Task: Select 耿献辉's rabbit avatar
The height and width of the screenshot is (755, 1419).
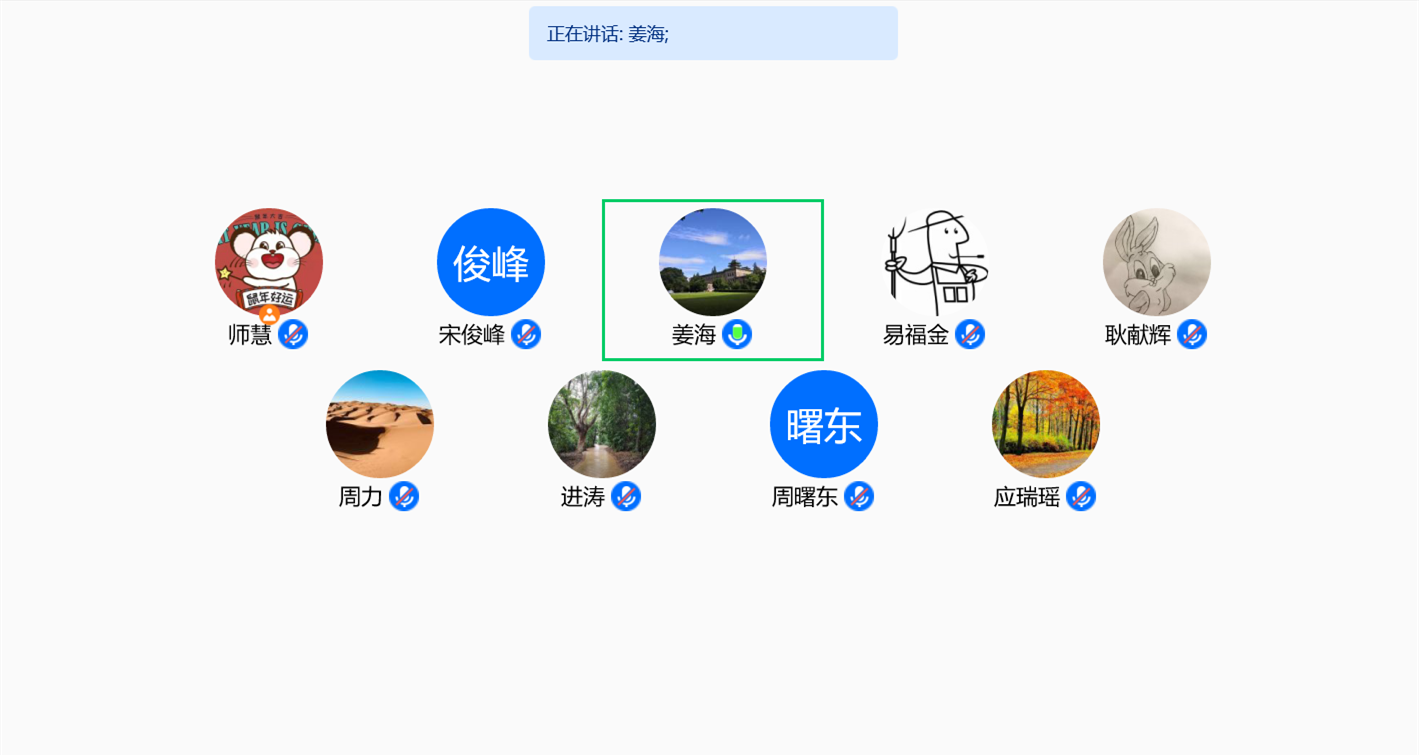Action: [1156, 262]
